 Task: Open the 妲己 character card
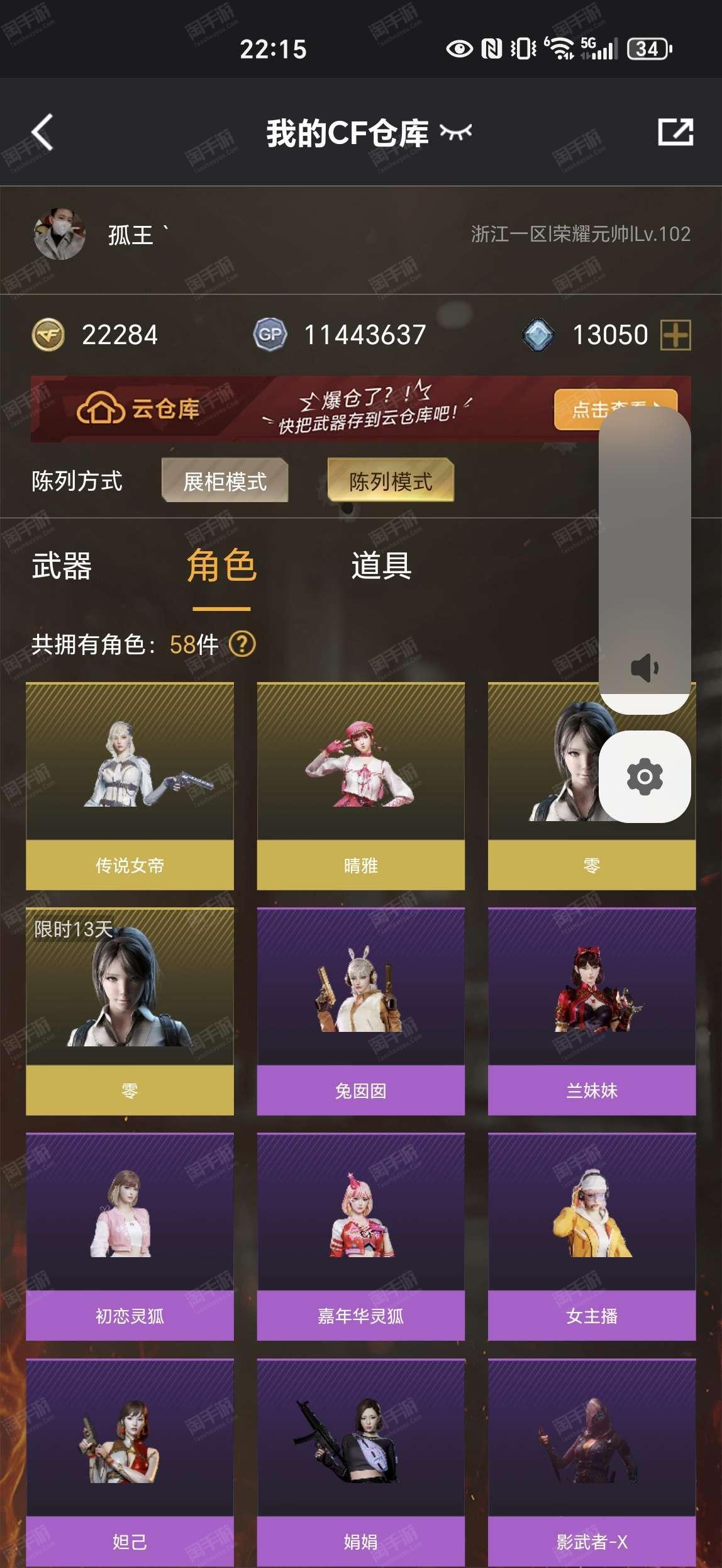coord(130,1462)
